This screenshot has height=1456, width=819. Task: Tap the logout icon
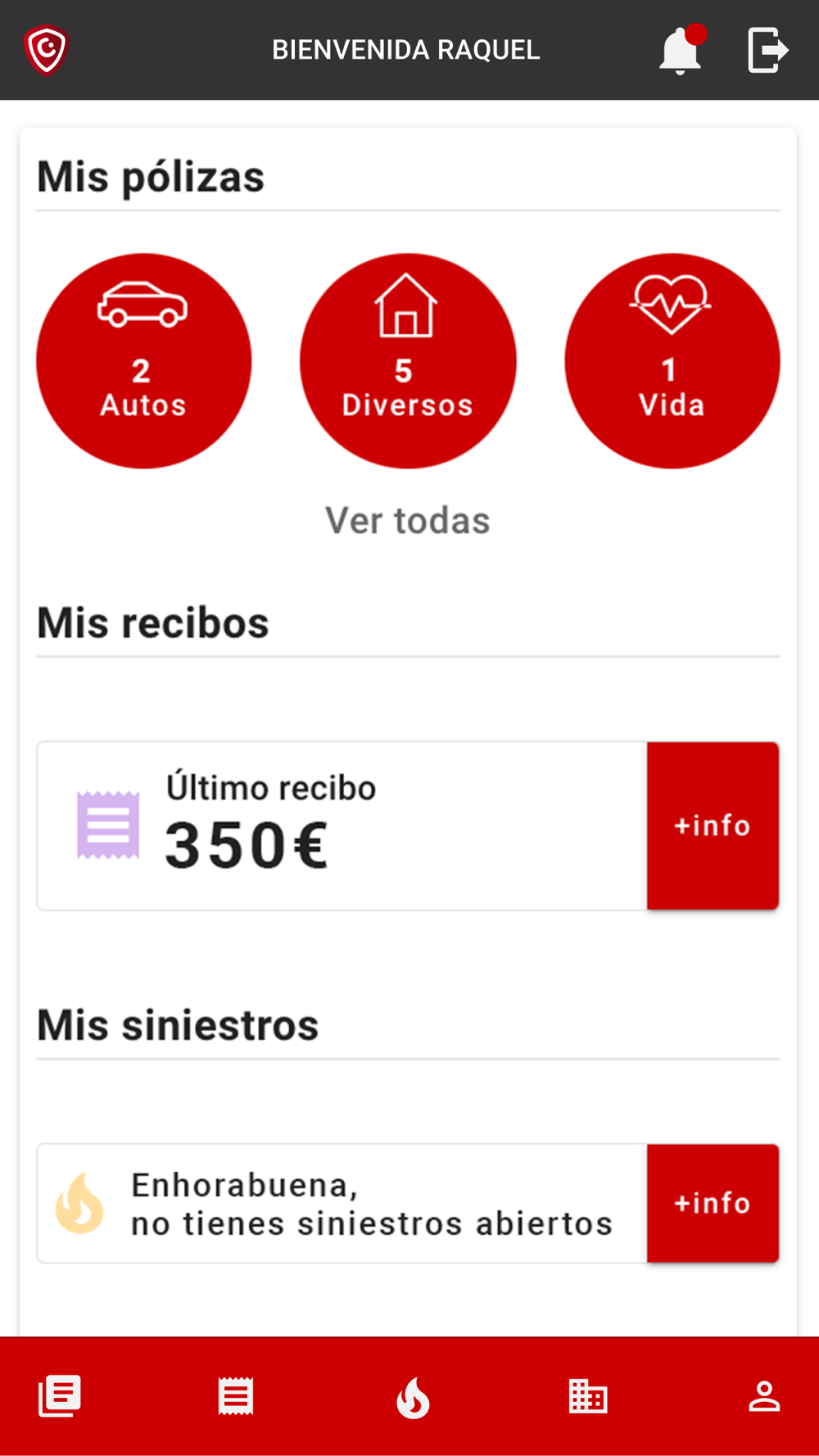768,50
